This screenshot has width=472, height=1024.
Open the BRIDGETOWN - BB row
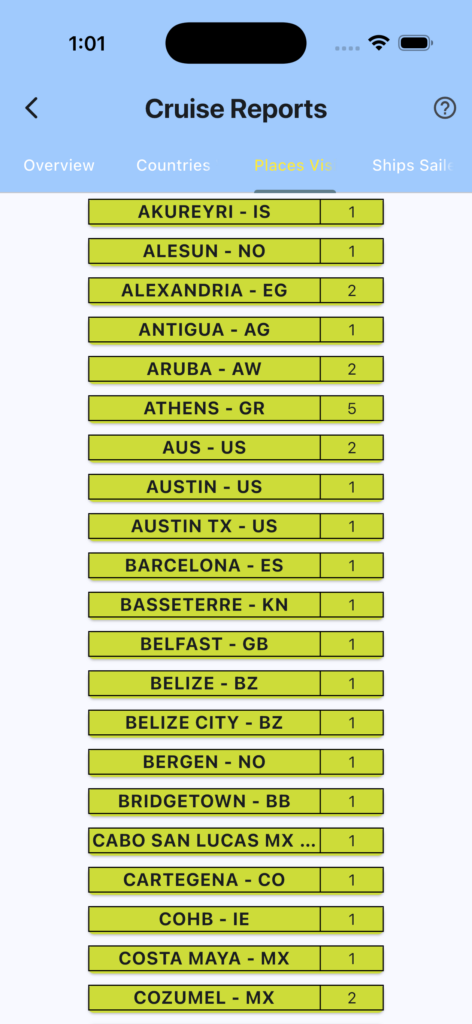tap(236, 801)
